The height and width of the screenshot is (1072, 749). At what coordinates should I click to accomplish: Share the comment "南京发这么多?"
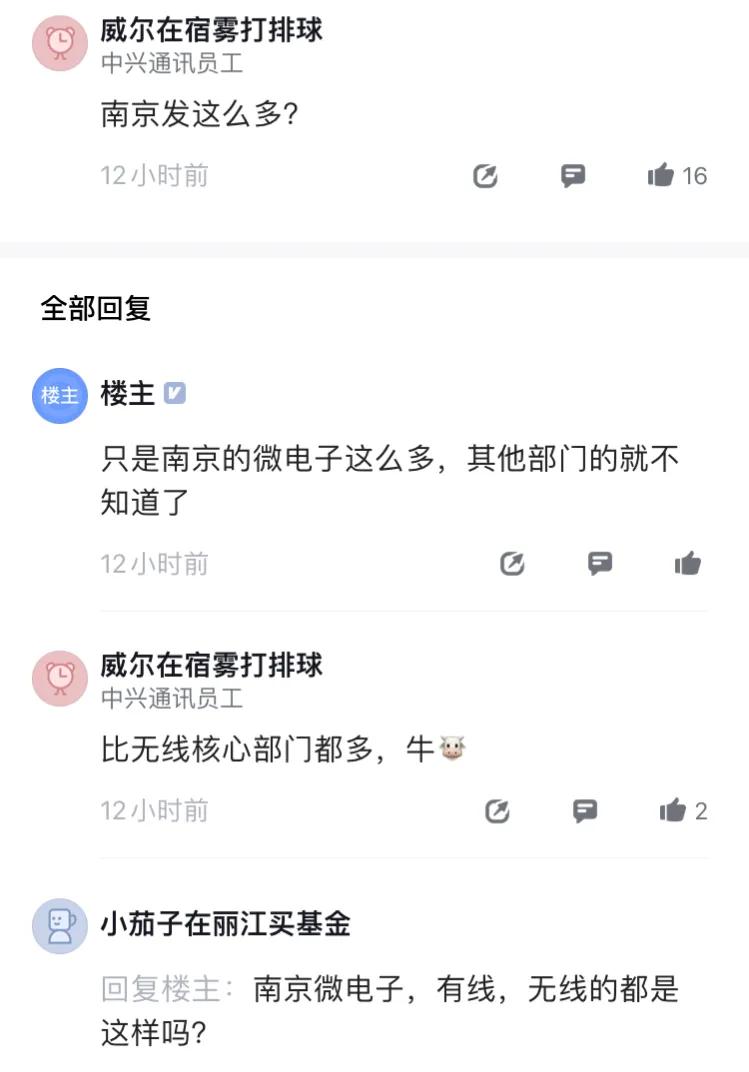click(484, 176)
